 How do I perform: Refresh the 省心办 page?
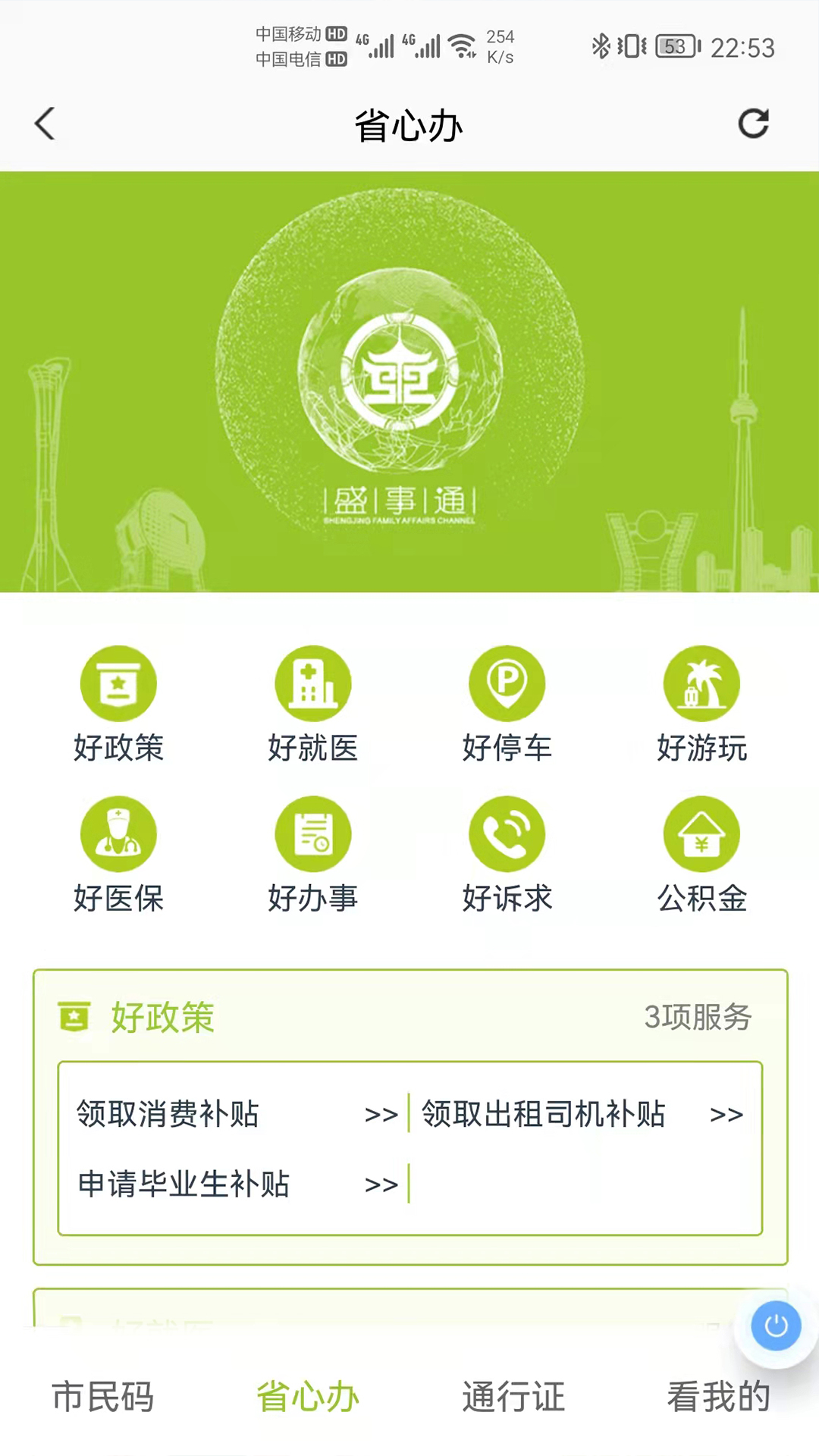pos(753,124)
